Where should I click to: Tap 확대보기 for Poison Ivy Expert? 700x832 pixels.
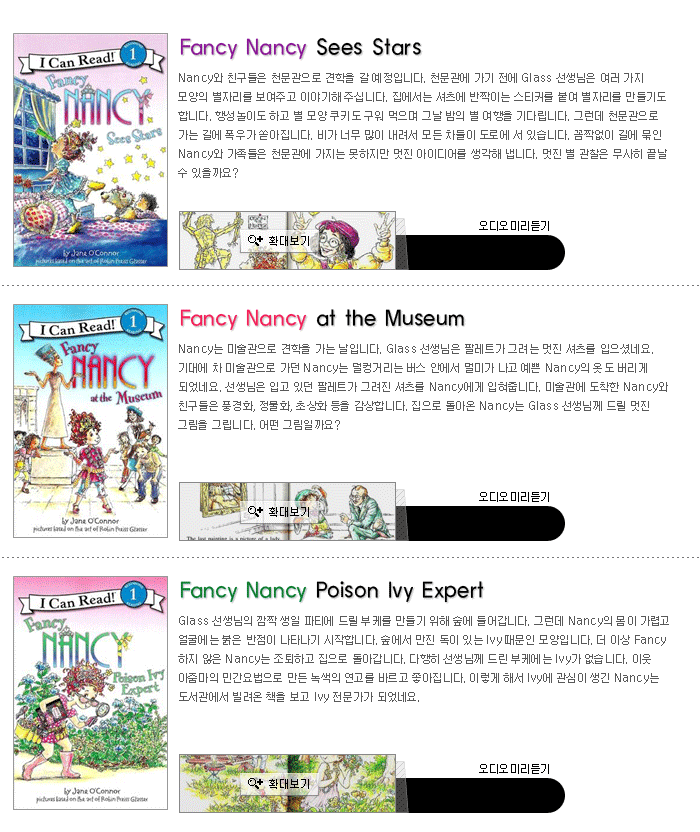(x=280, y=784)
